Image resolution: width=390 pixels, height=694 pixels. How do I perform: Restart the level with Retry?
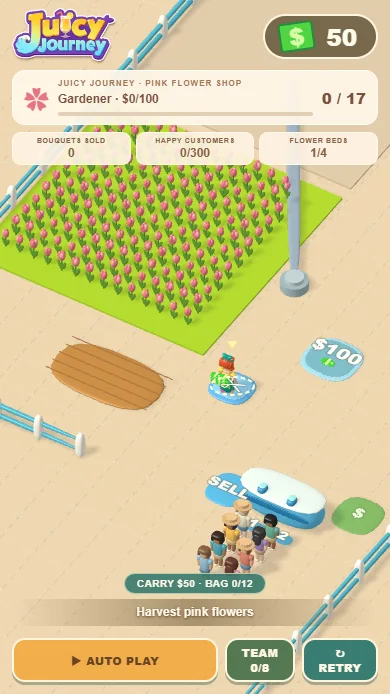pos(340,660)
